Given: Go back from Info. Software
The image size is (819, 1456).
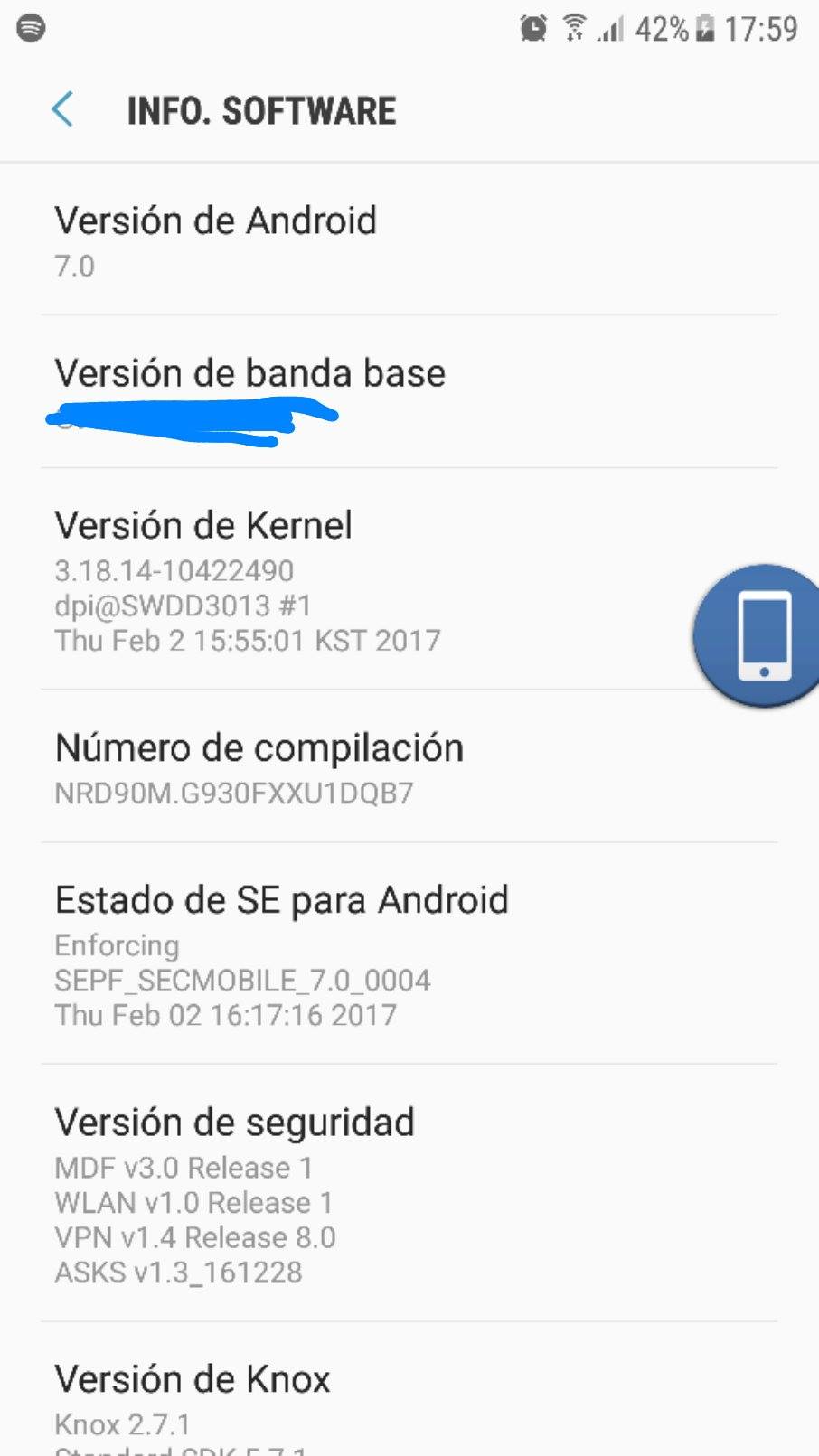Looking at the screenshot, I should click(x=62, y=110).
